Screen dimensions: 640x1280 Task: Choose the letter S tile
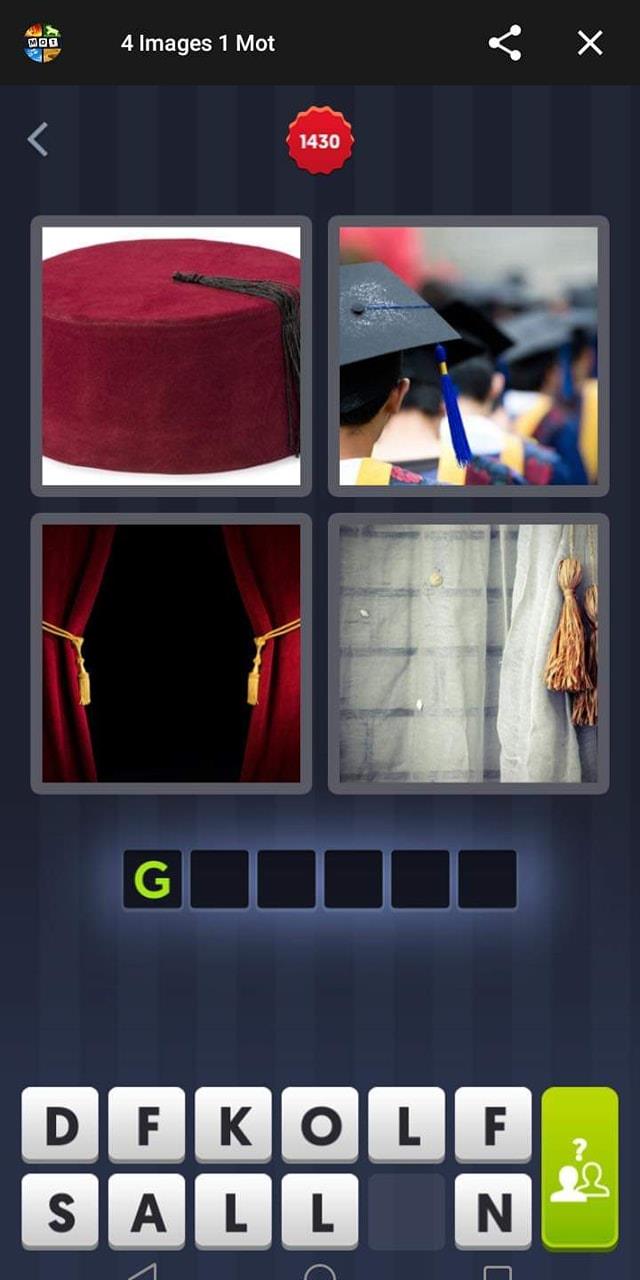(60, 1212)
